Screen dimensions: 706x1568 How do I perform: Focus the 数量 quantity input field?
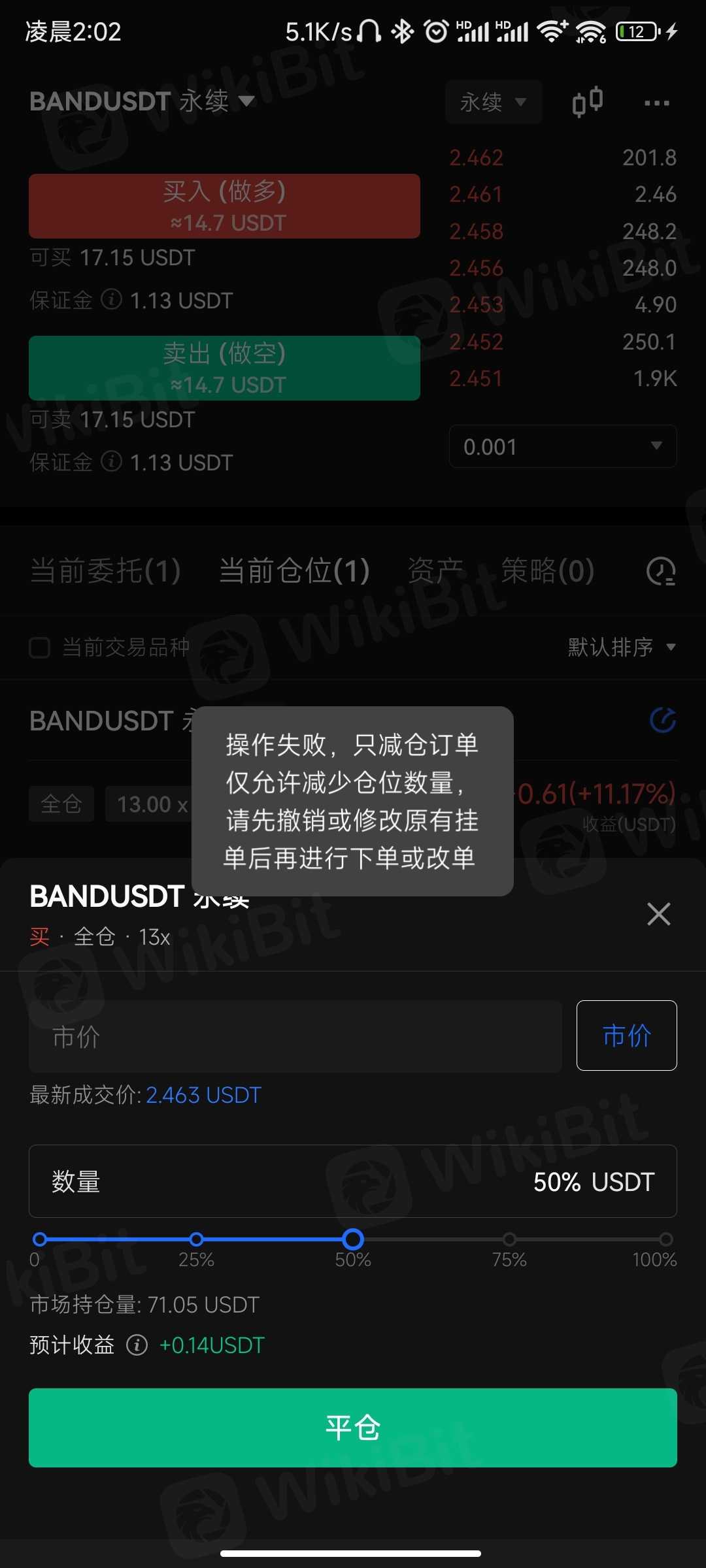(x=353, y=1181)
